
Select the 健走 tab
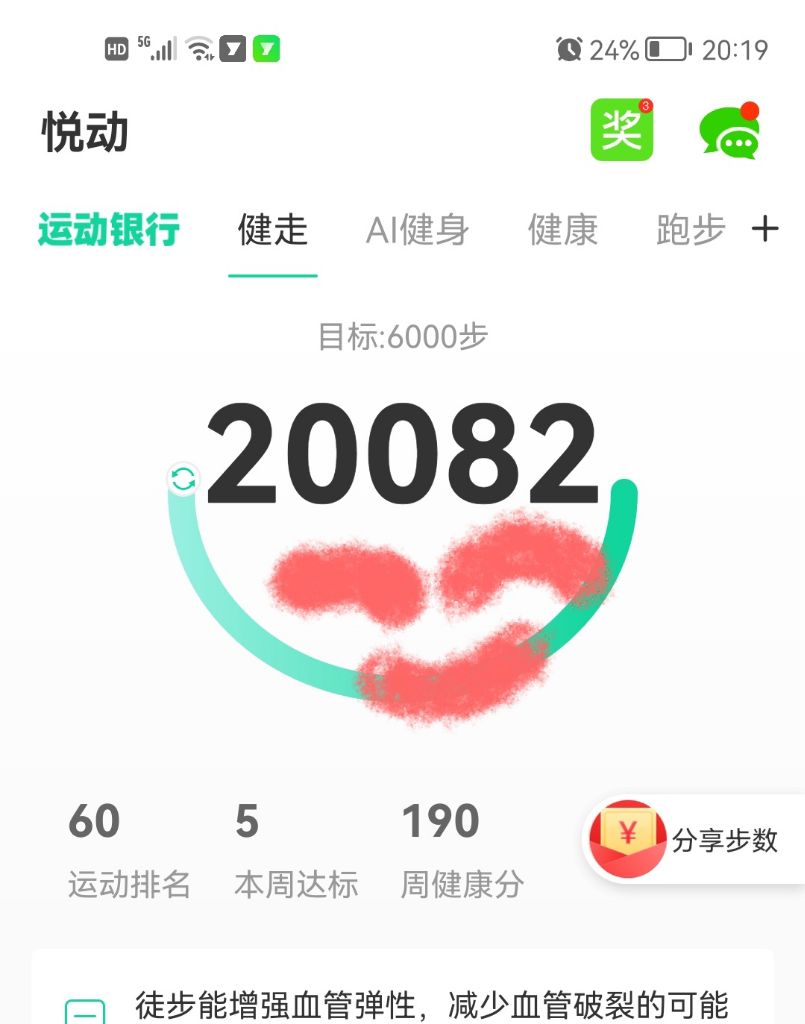pyautogui.click(x=272, y=230)
